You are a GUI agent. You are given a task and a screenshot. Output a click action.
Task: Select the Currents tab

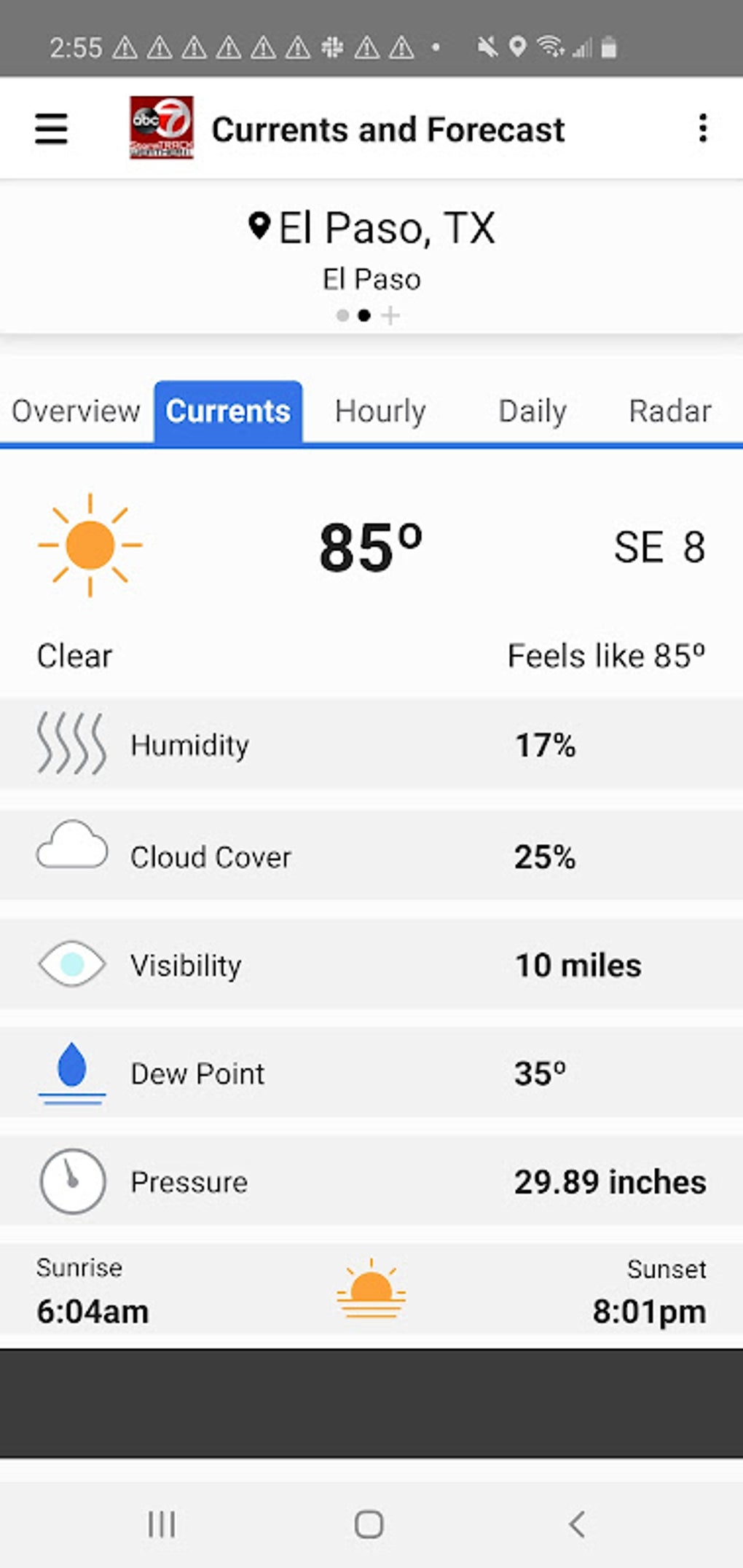coord(228,411)
